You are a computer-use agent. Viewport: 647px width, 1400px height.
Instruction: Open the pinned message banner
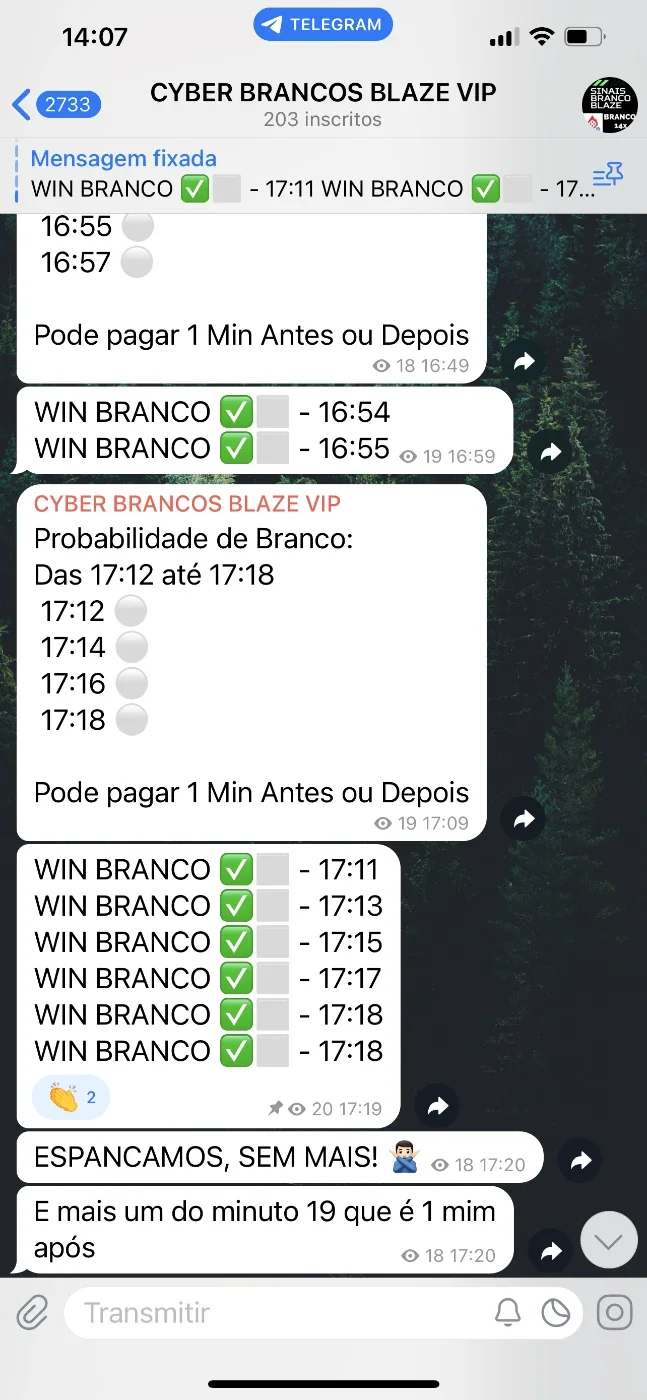300,174
